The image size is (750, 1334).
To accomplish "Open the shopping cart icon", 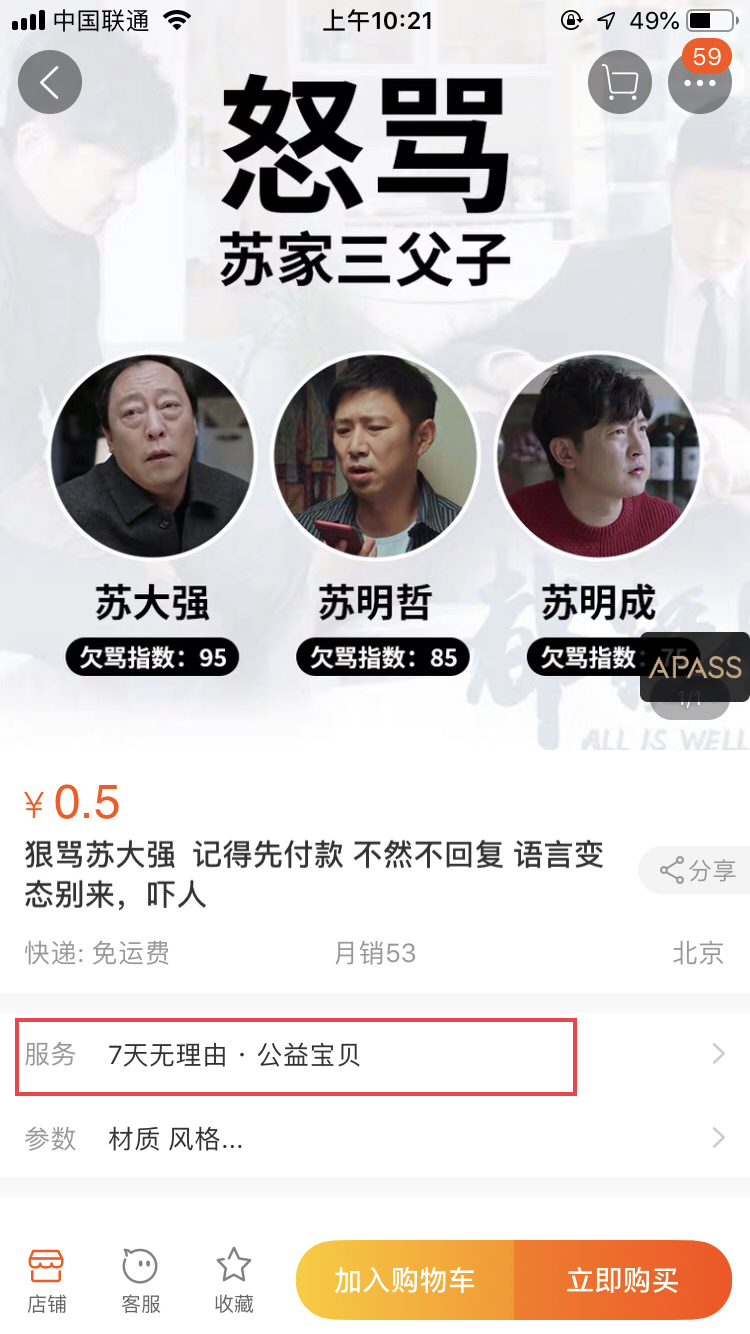I will click(x=620, y=82).
